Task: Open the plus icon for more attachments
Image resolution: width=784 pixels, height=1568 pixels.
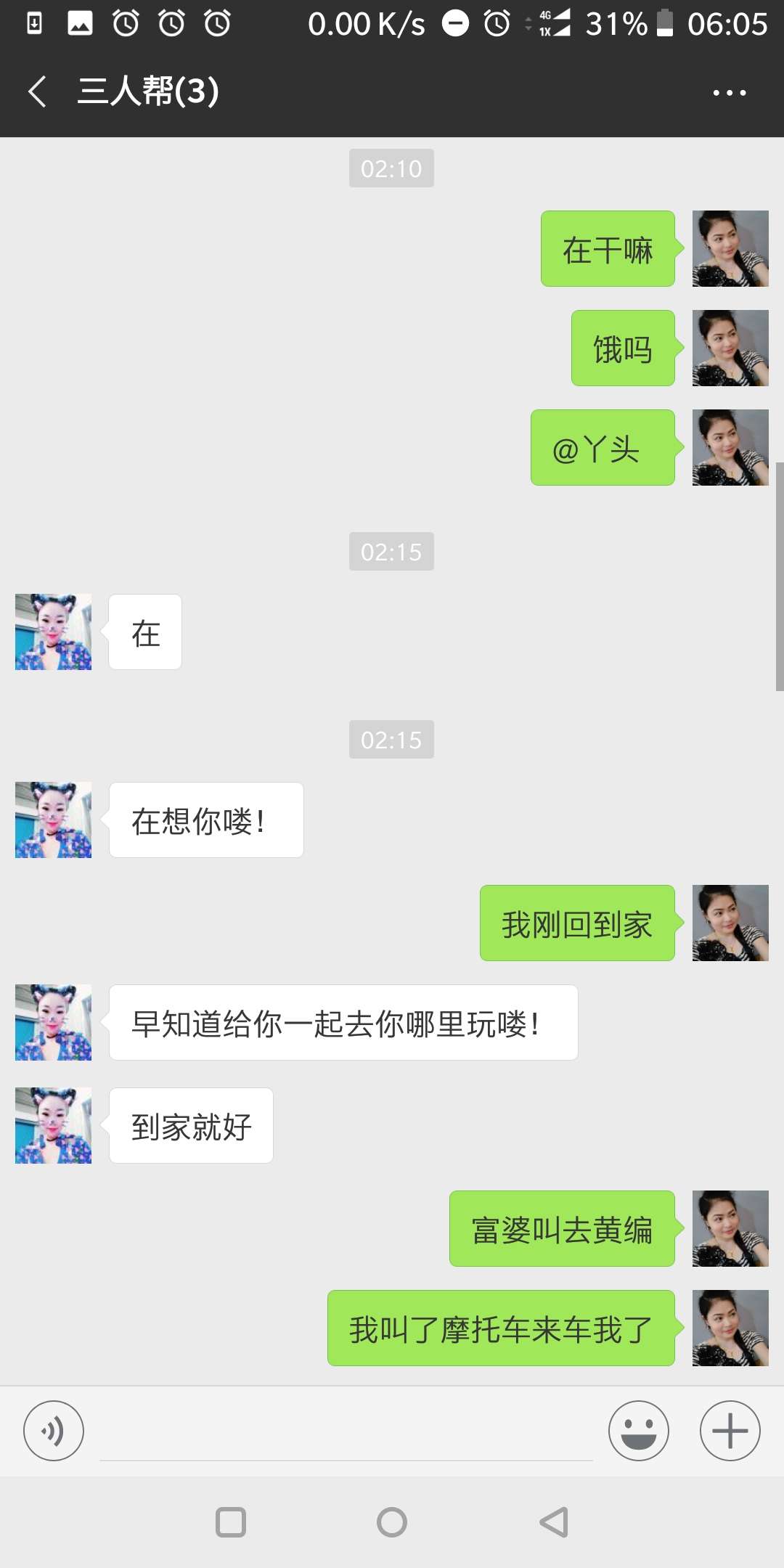Action: coord(729,1430)
